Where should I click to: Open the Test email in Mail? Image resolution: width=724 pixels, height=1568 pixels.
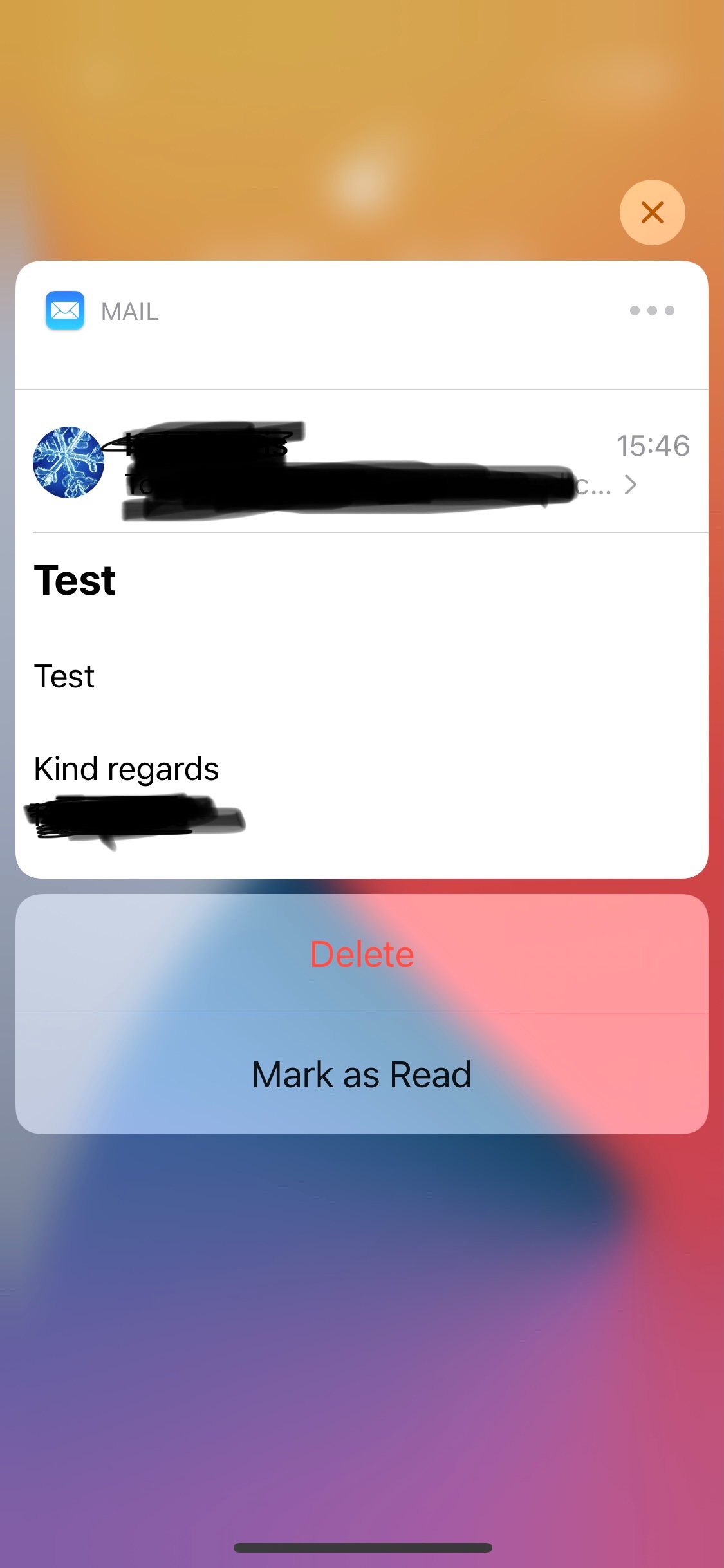click(x=360, y=676)
